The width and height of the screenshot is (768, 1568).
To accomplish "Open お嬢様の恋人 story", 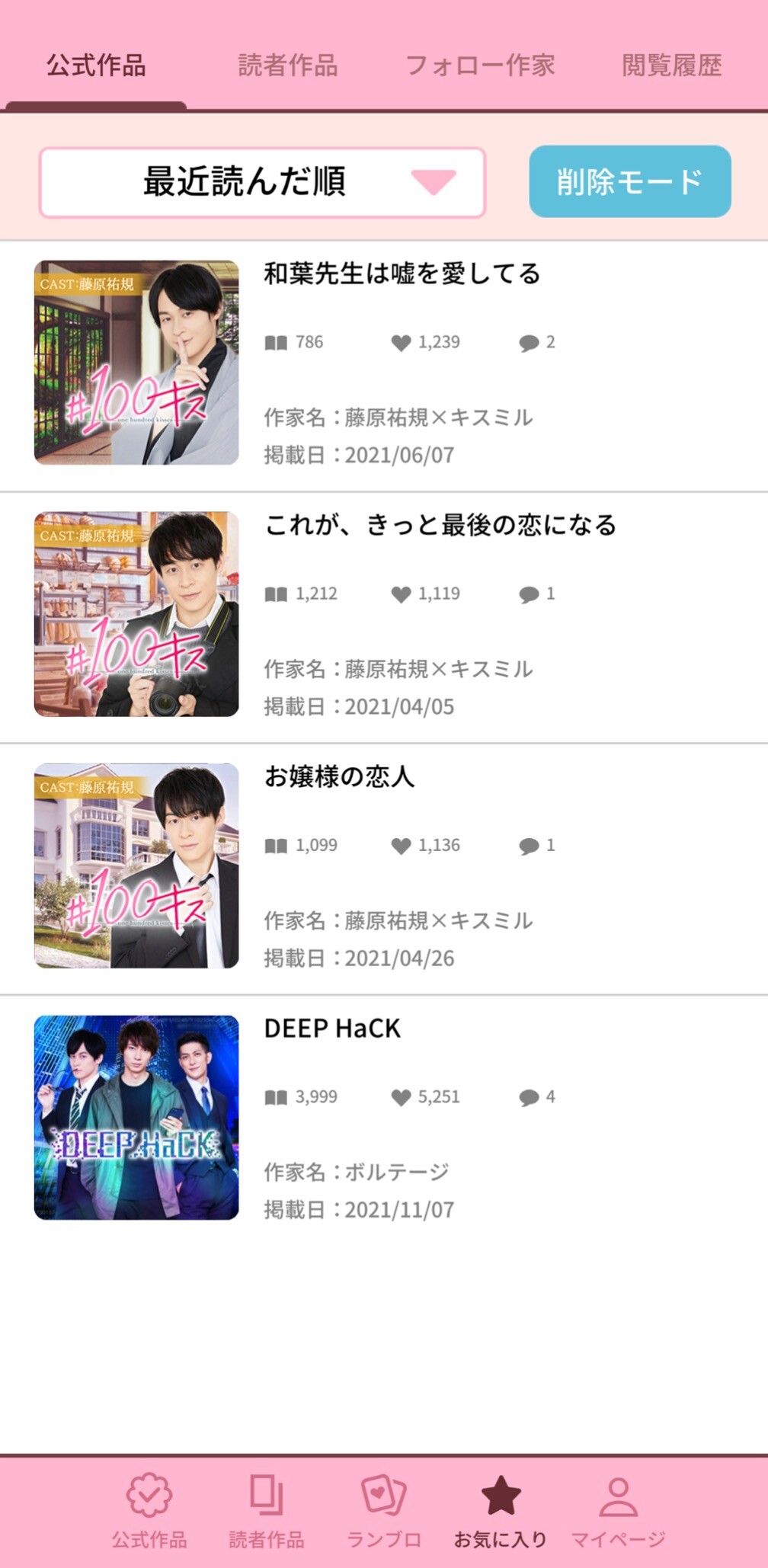I will click(x=384, y=869).
